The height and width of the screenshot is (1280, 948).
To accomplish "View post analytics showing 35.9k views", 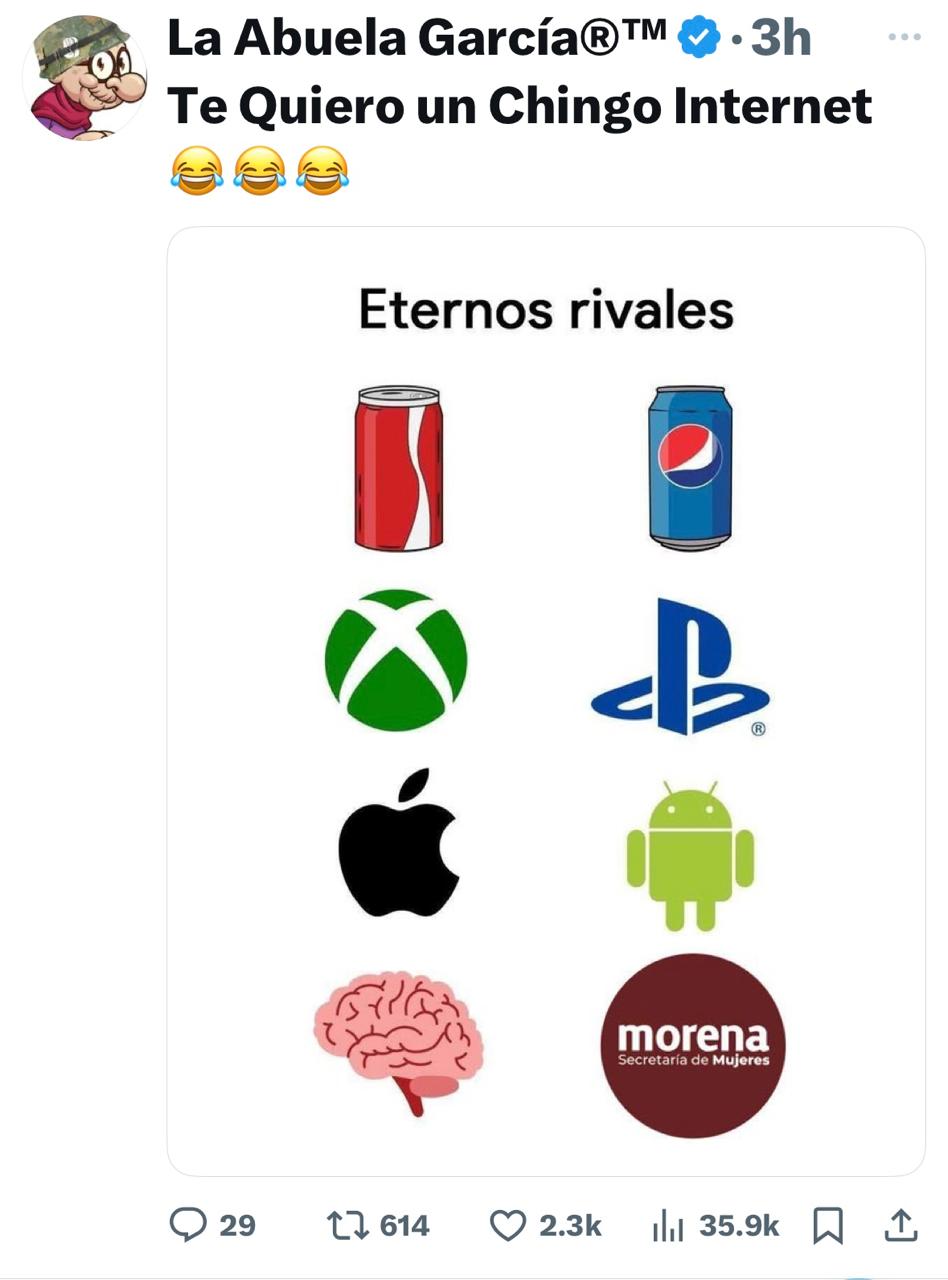I will pyautogui.click(x=667, y=1226).
